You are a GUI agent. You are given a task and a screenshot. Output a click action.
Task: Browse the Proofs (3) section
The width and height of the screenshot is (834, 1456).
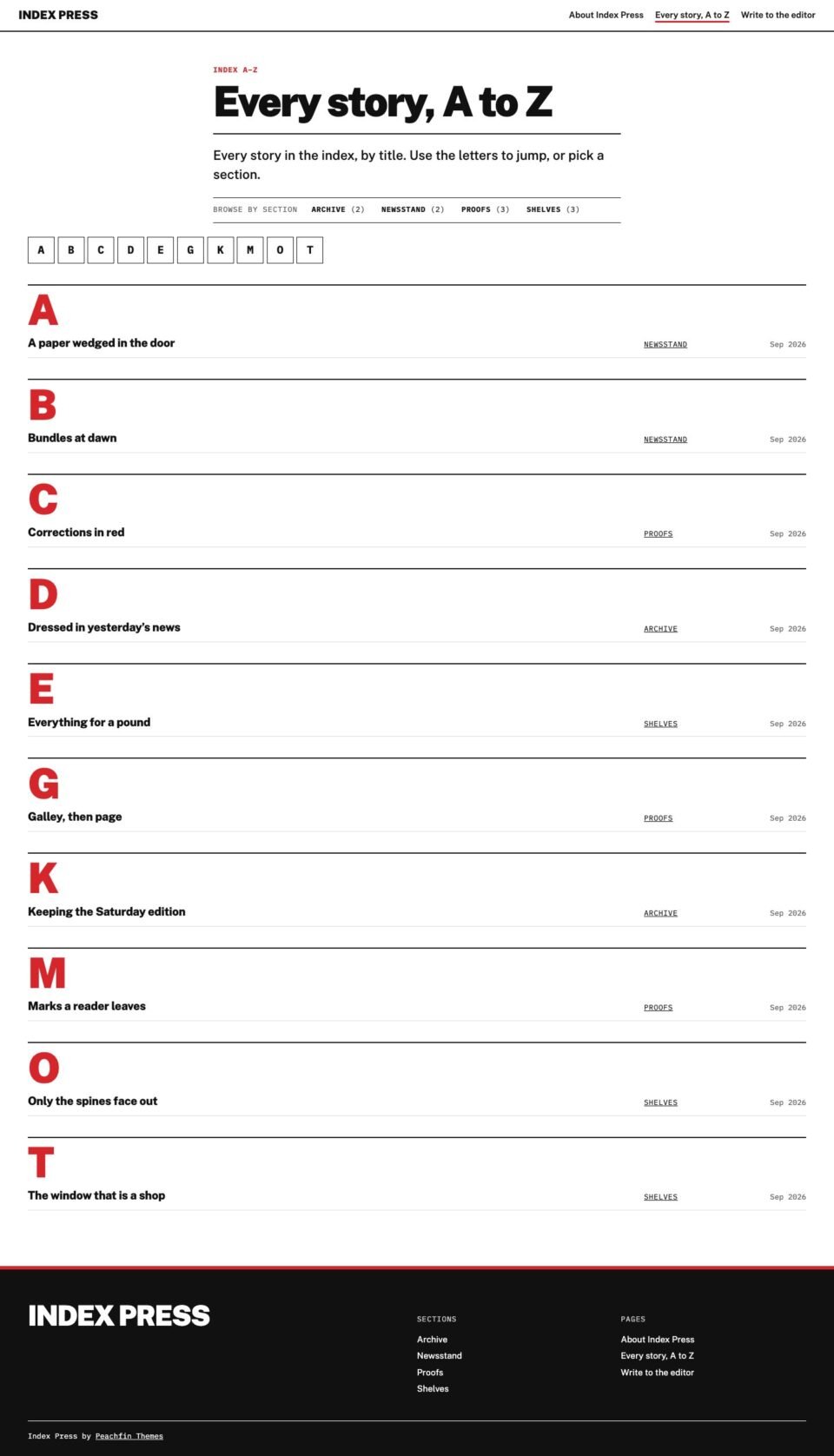tap(485, 209)
